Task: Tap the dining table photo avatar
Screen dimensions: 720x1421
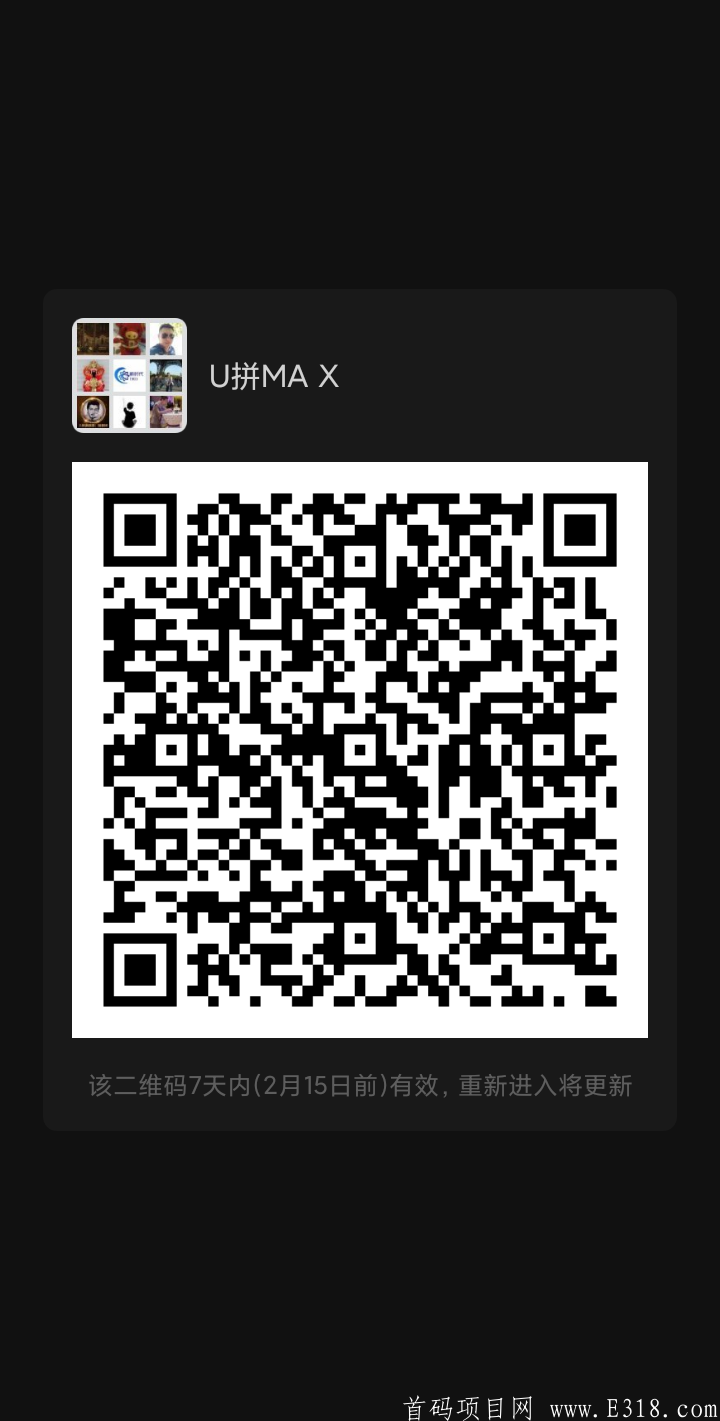Action: click(166, 413)
